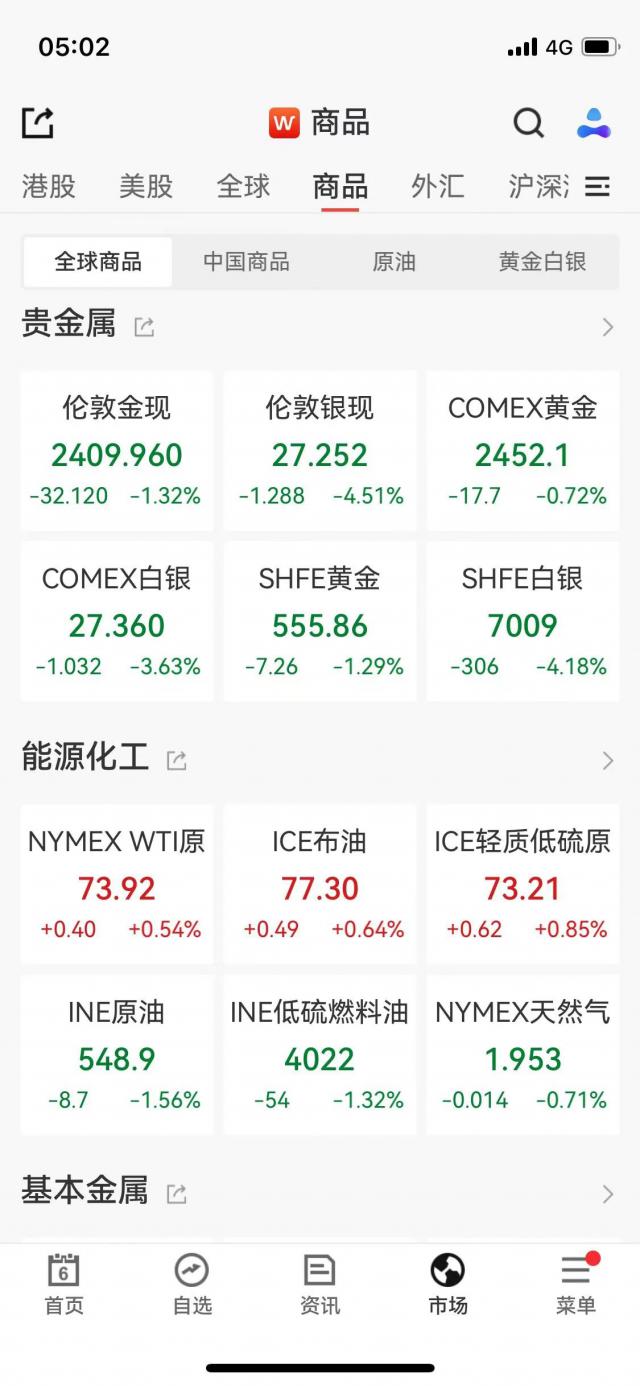640x1386 pixels.
Task: Open the 菜单 tab
Action: point(576,1284)
